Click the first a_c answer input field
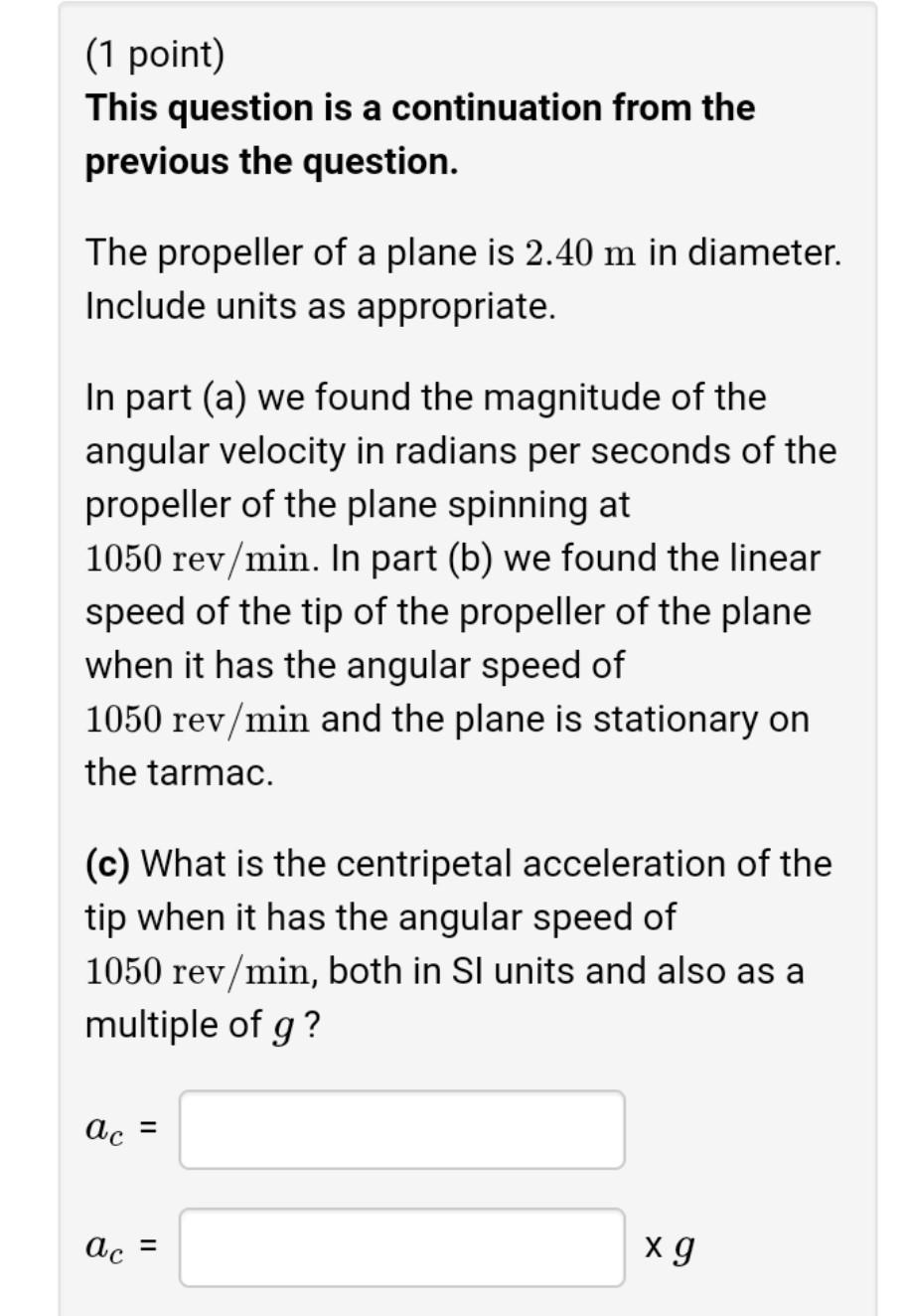 click(x=401, y=1128)
